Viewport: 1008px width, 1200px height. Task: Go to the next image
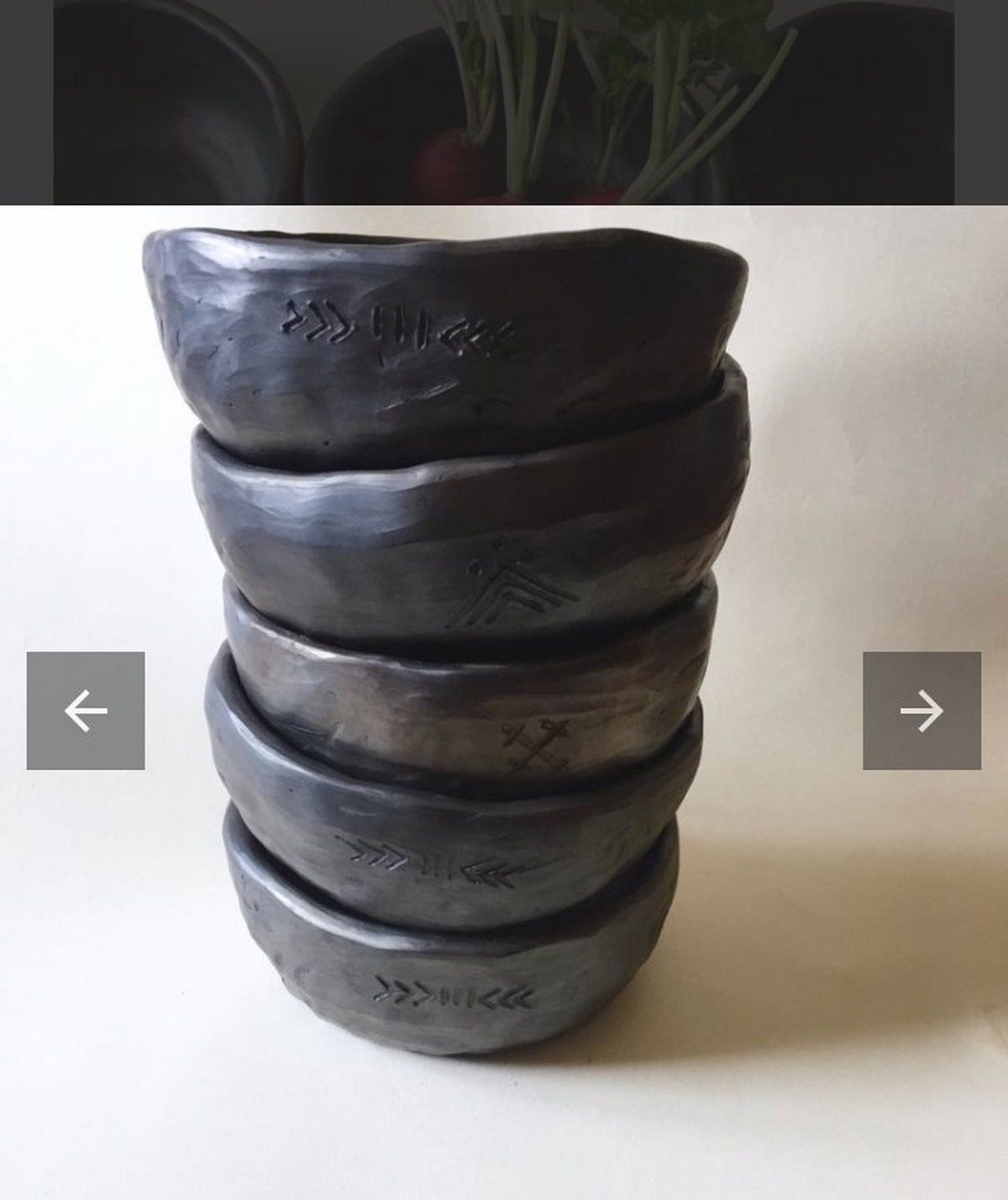coord(921,710)
